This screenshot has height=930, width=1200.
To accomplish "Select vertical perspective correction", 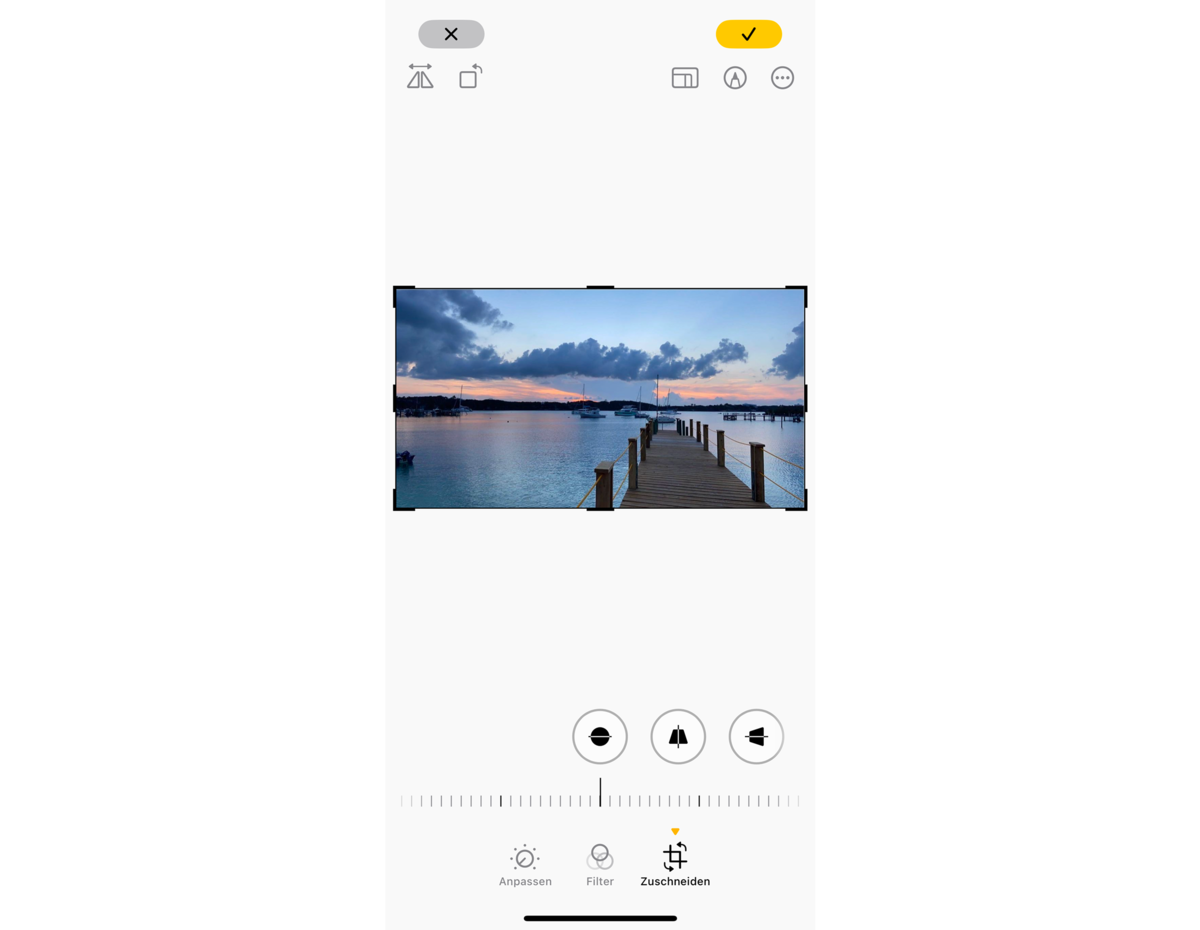I will click(x=678, y=737).
